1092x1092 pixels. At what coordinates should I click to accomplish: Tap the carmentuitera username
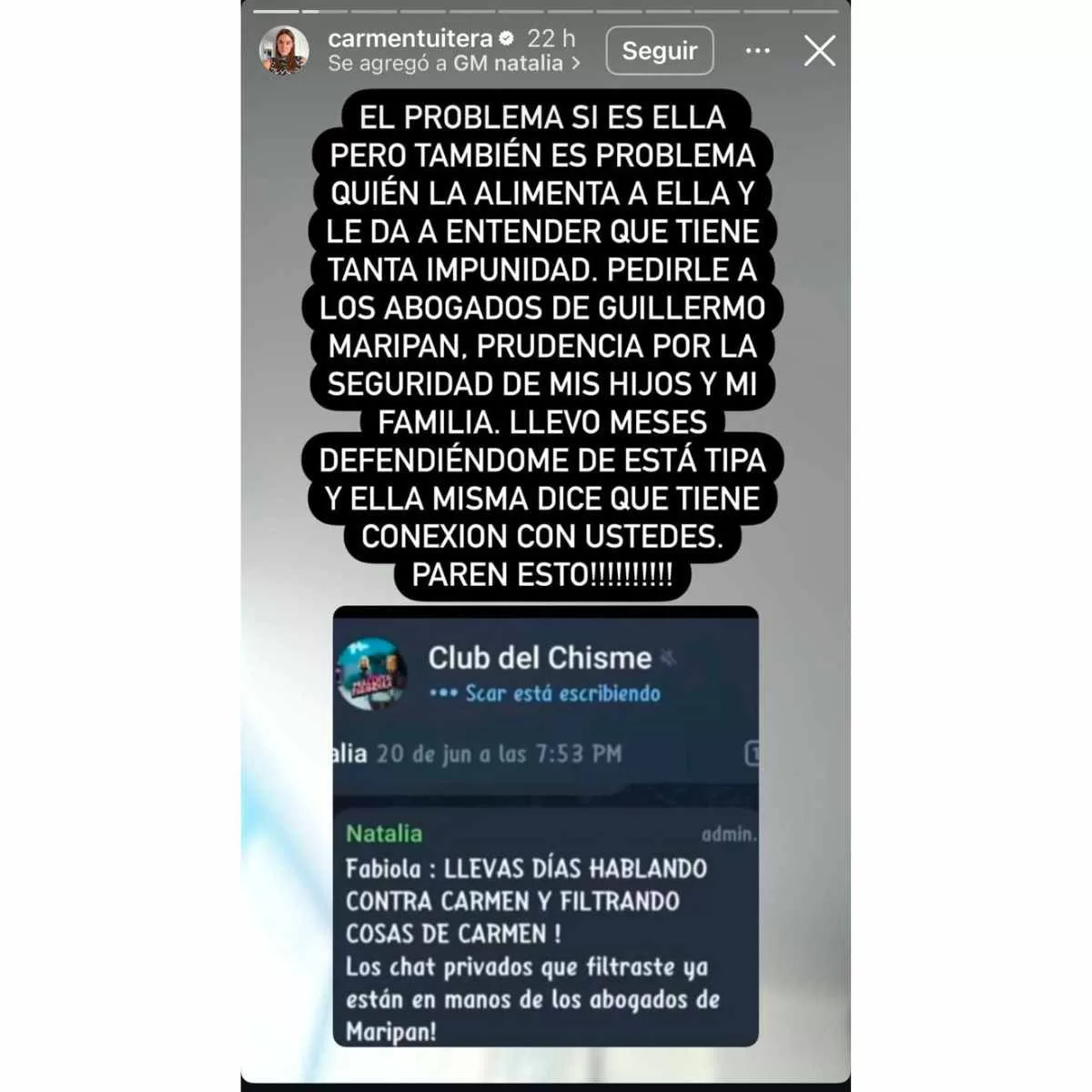[409, 38]
